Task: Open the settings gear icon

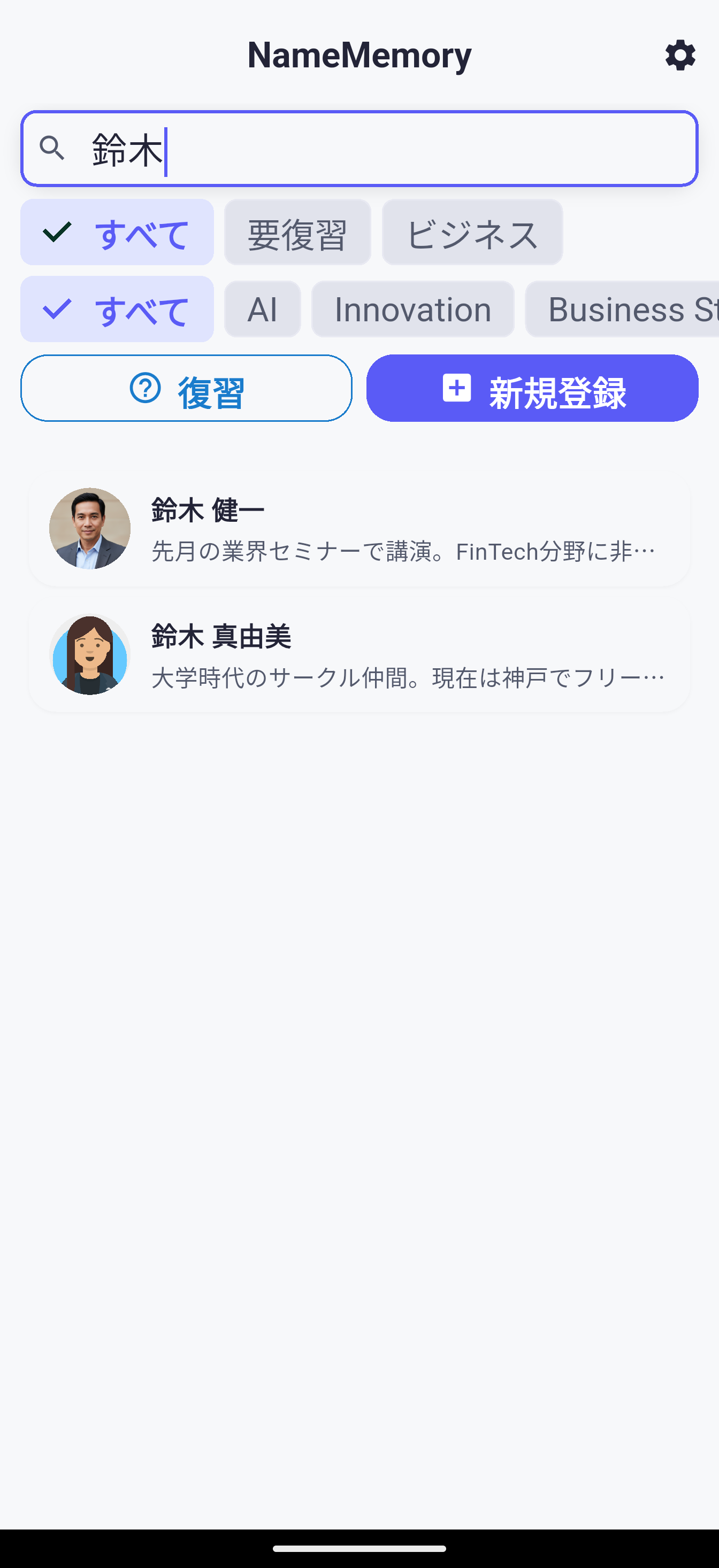Action: click(680, 56)
